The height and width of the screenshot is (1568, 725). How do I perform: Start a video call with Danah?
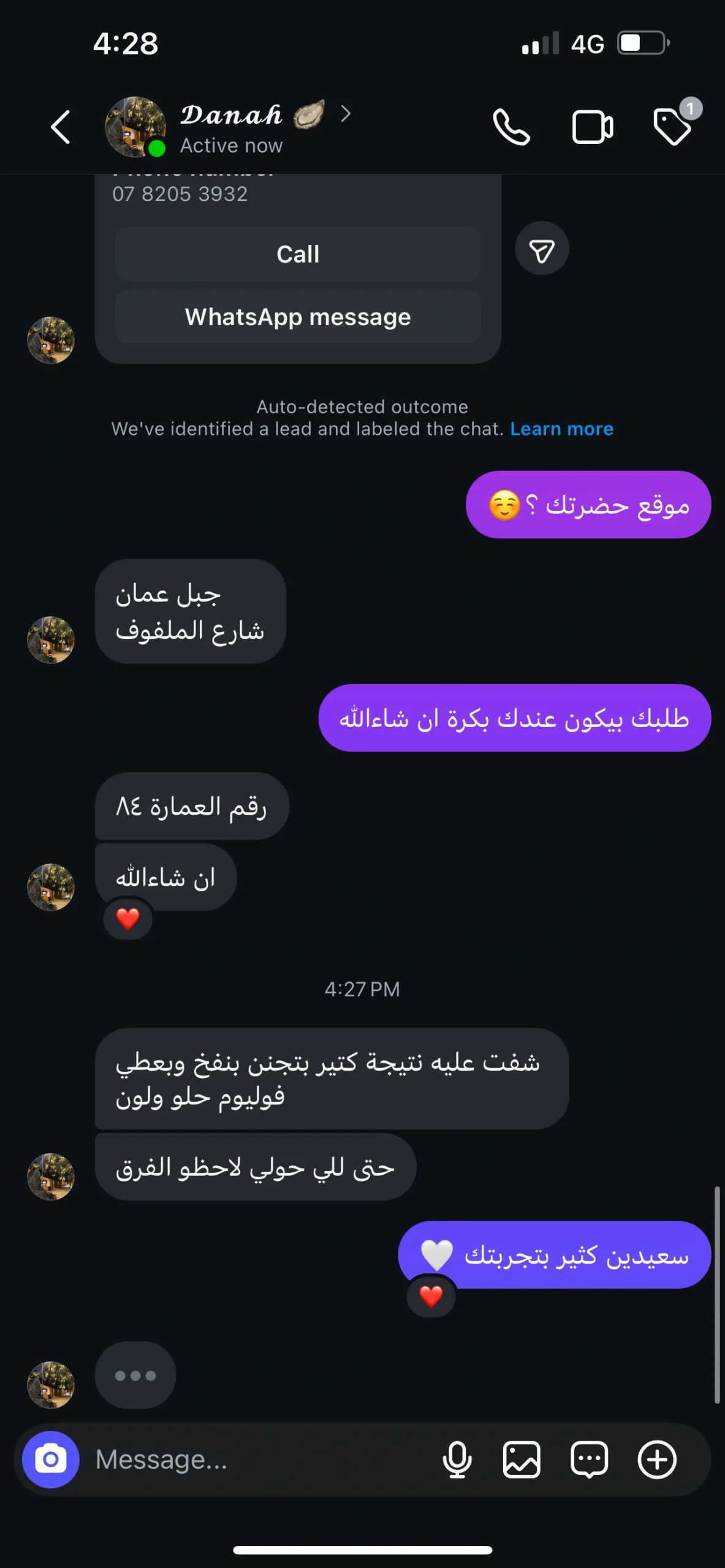592,127
